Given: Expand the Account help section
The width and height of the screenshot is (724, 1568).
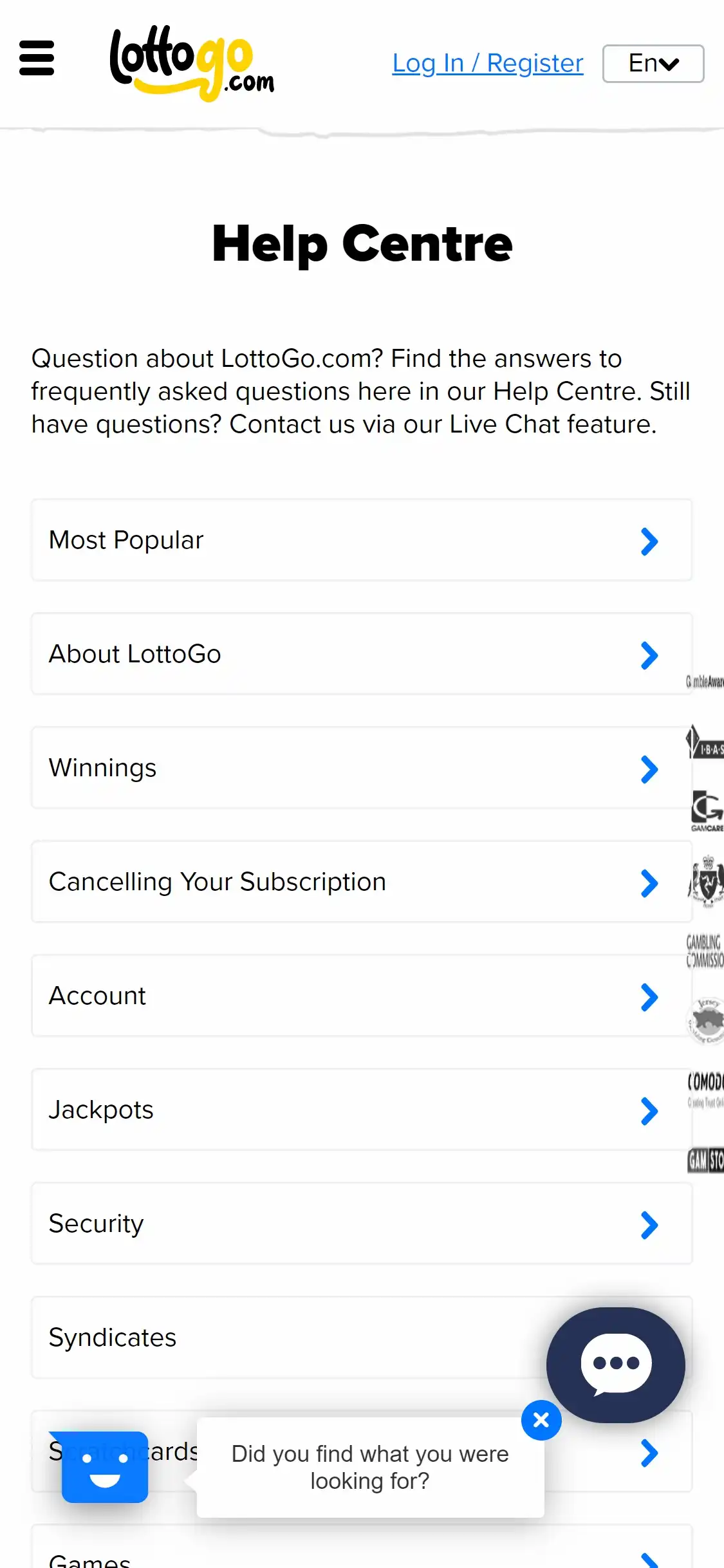Looking at the screenshot, I should point(361,996).
